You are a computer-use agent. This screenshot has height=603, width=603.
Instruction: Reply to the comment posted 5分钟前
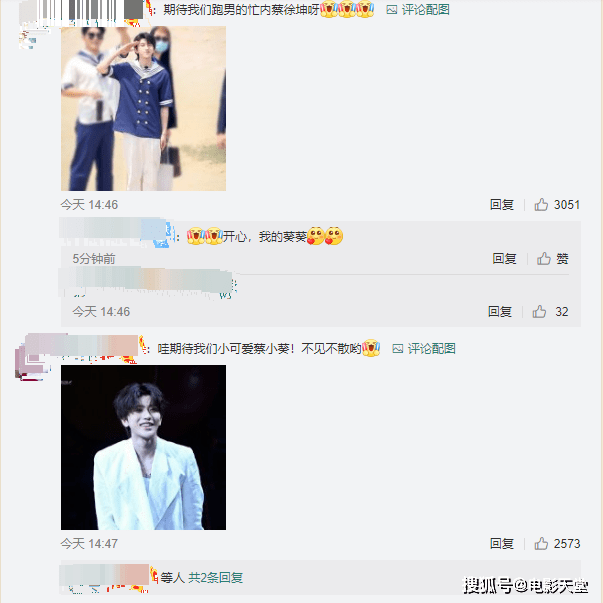click(504, 258)
